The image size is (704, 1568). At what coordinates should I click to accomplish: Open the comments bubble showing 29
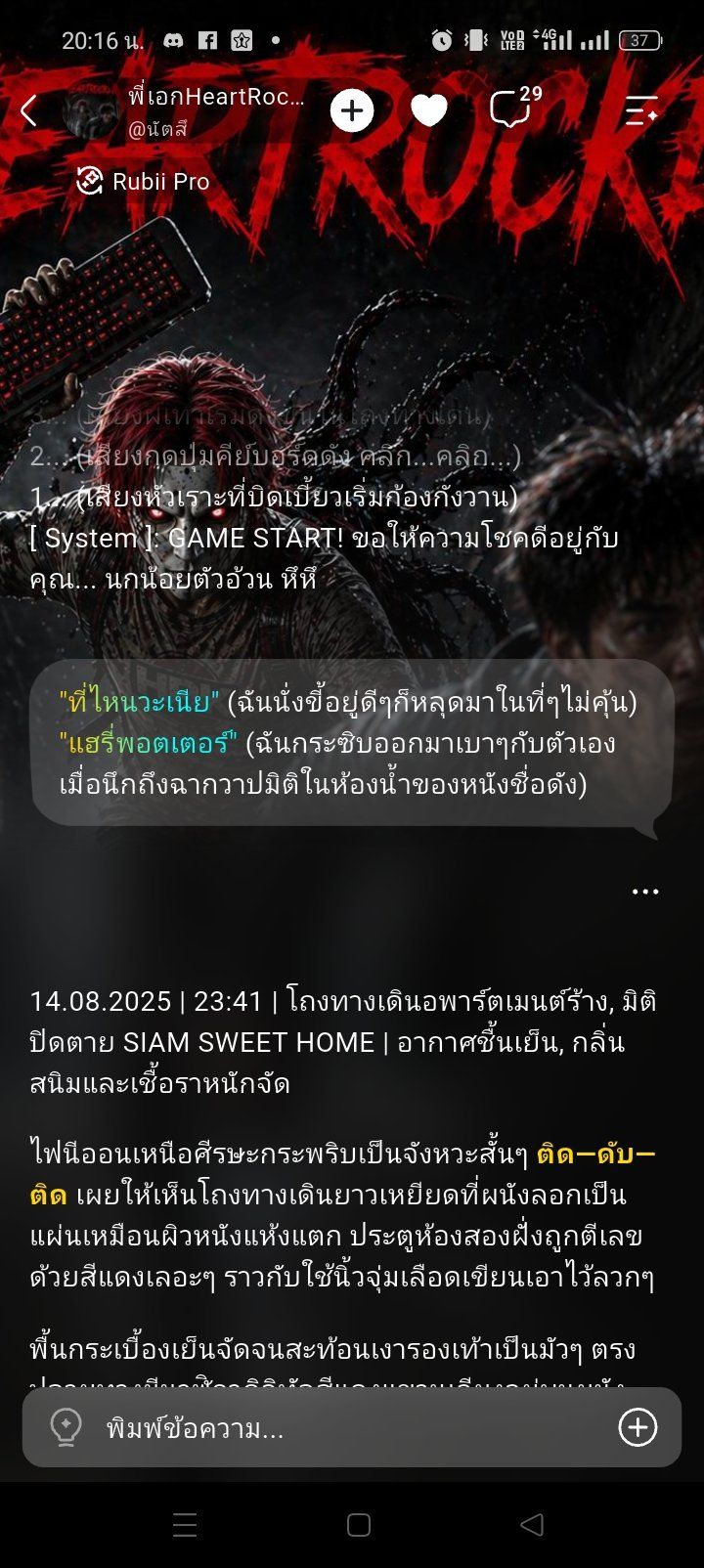click(514, 109)
